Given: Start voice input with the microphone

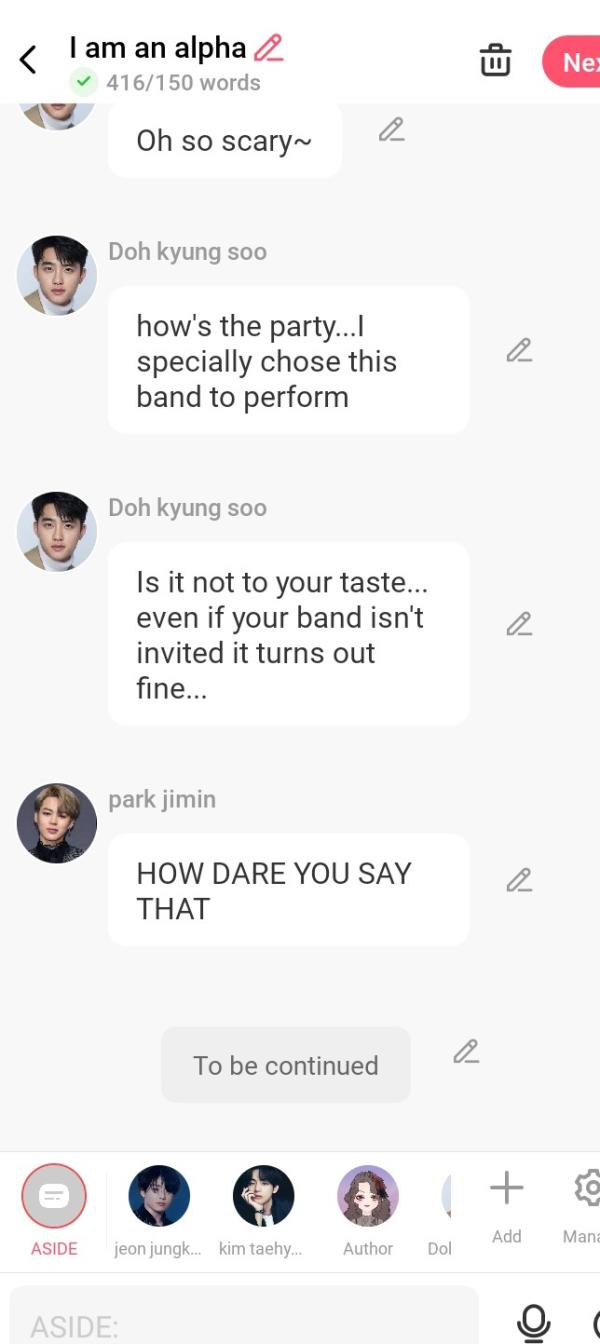Looking at the screenshot, I should coord(533,1323).
